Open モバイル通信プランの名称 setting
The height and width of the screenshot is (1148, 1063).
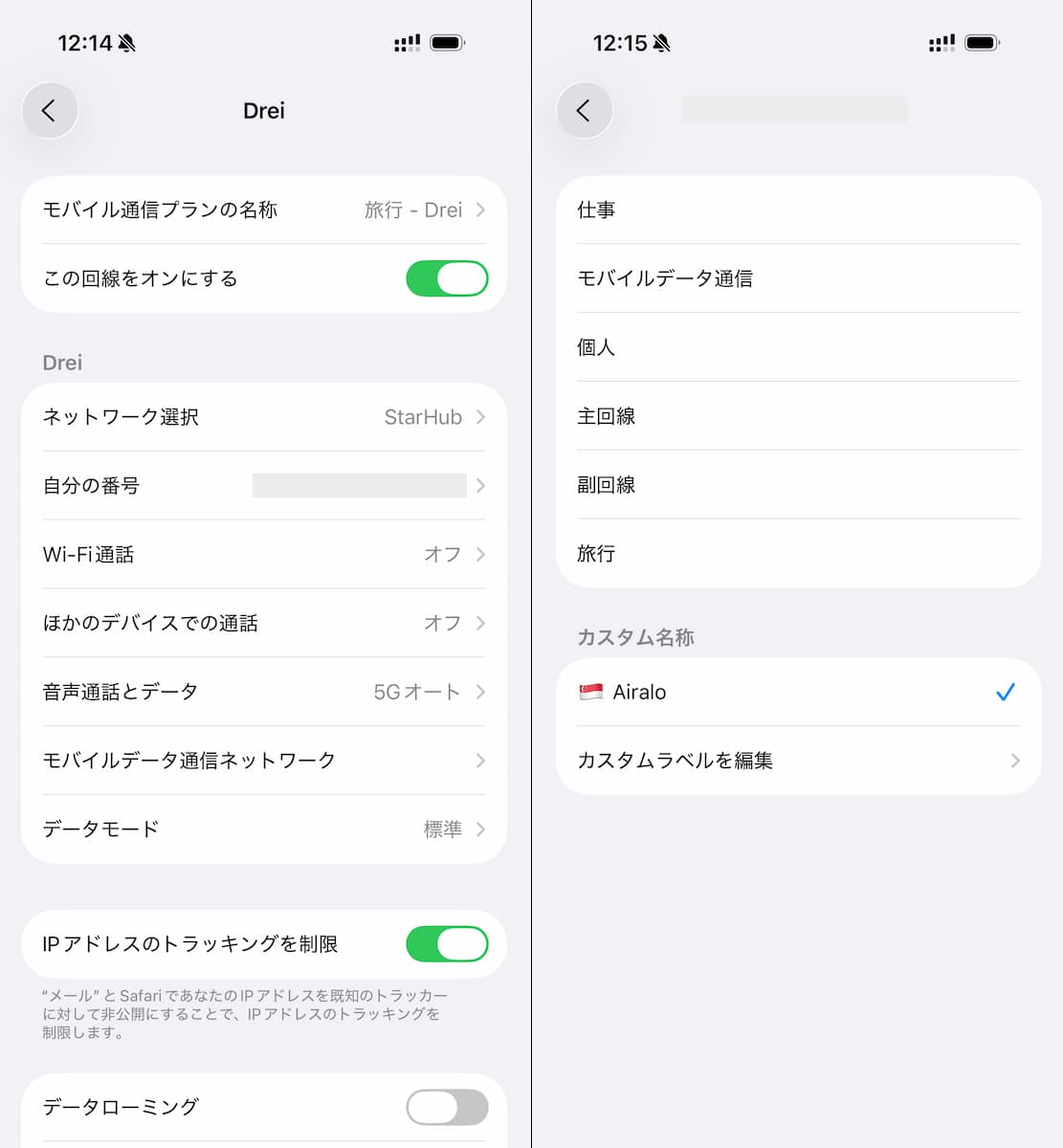coord(263,210)
